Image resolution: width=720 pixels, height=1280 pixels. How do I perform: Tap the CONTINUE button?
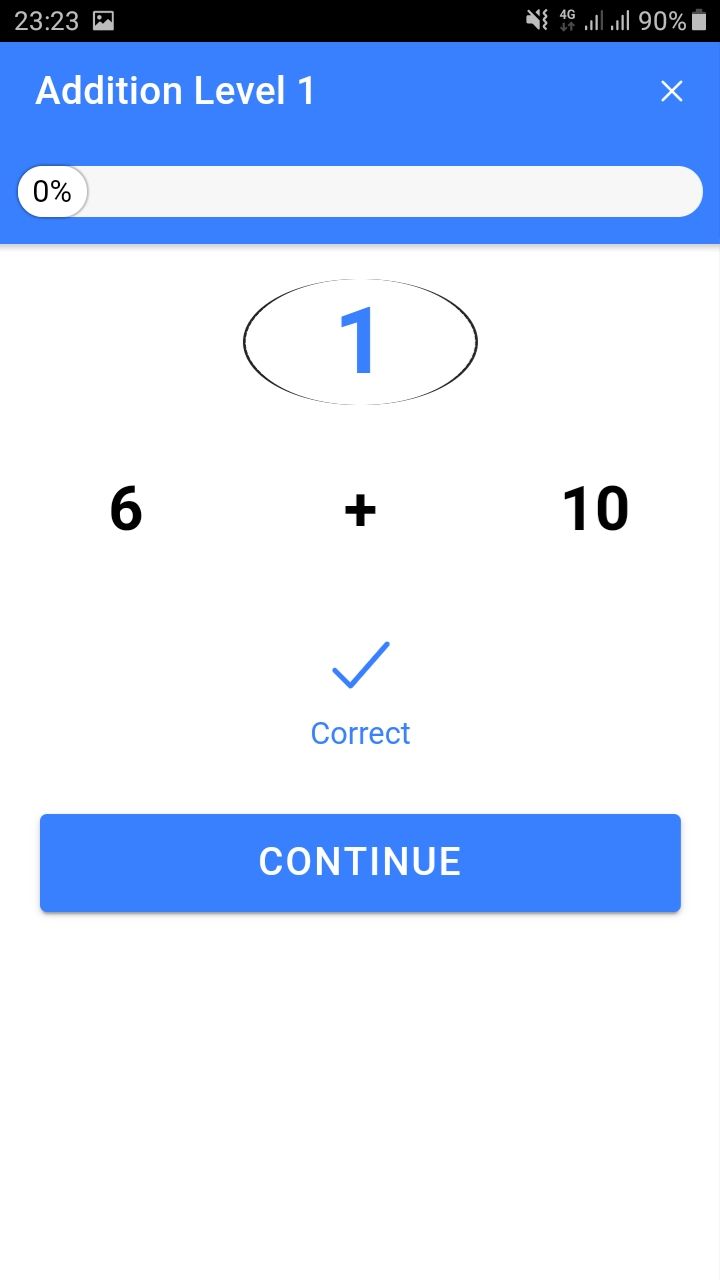point(360,862)
